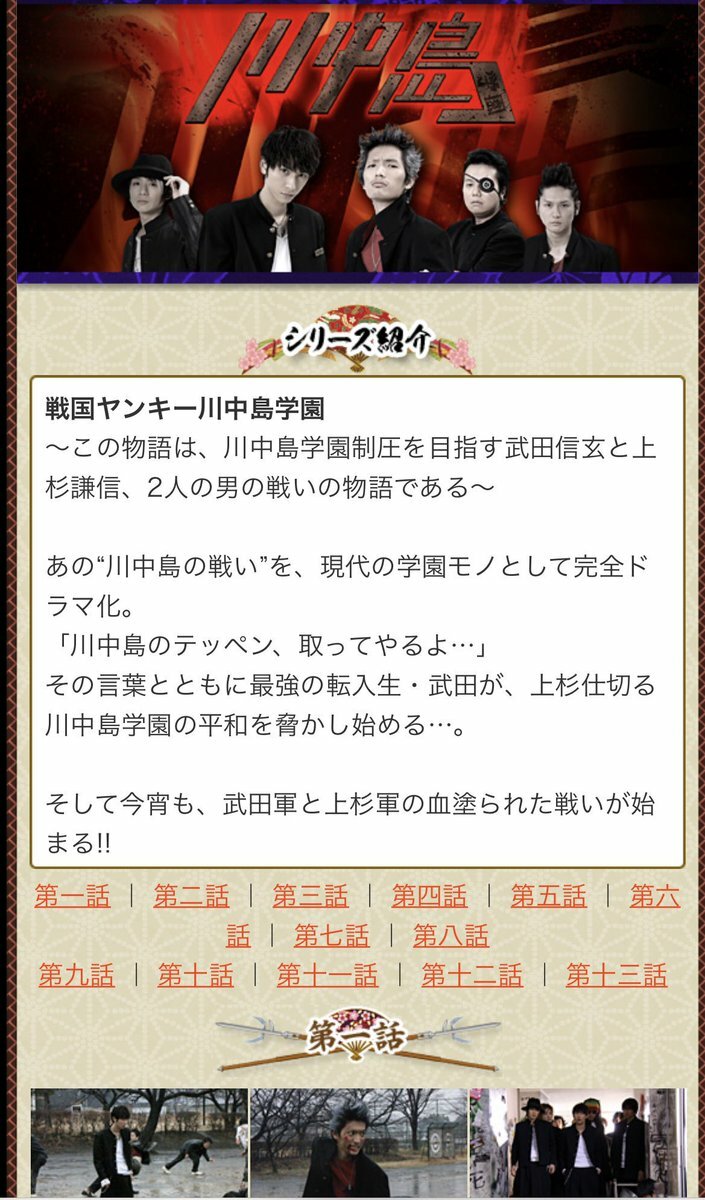Tap the 第十一話 episode link
The image size is (705, 1200).
[327, 975]
